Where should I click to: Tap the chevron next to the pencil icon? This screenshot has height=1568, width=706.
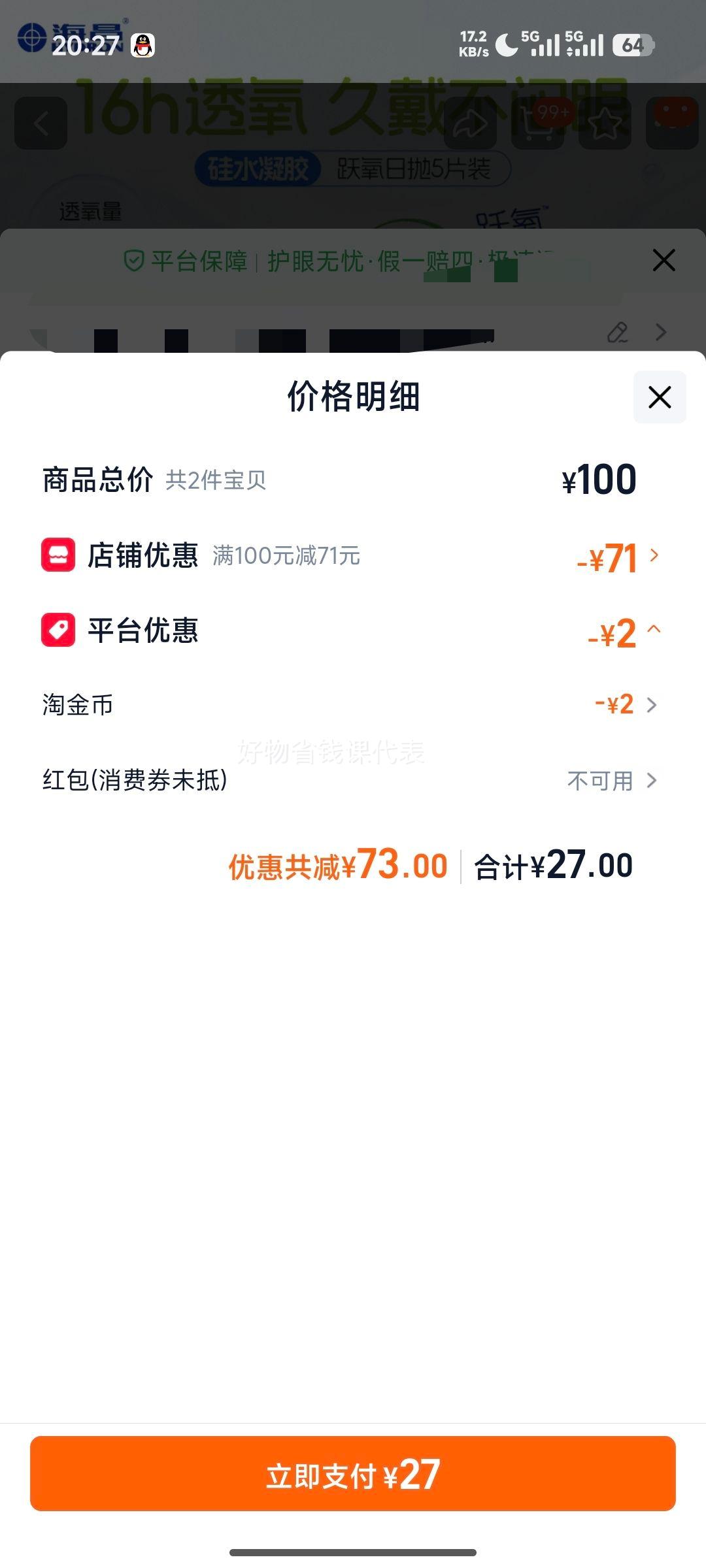662,333
